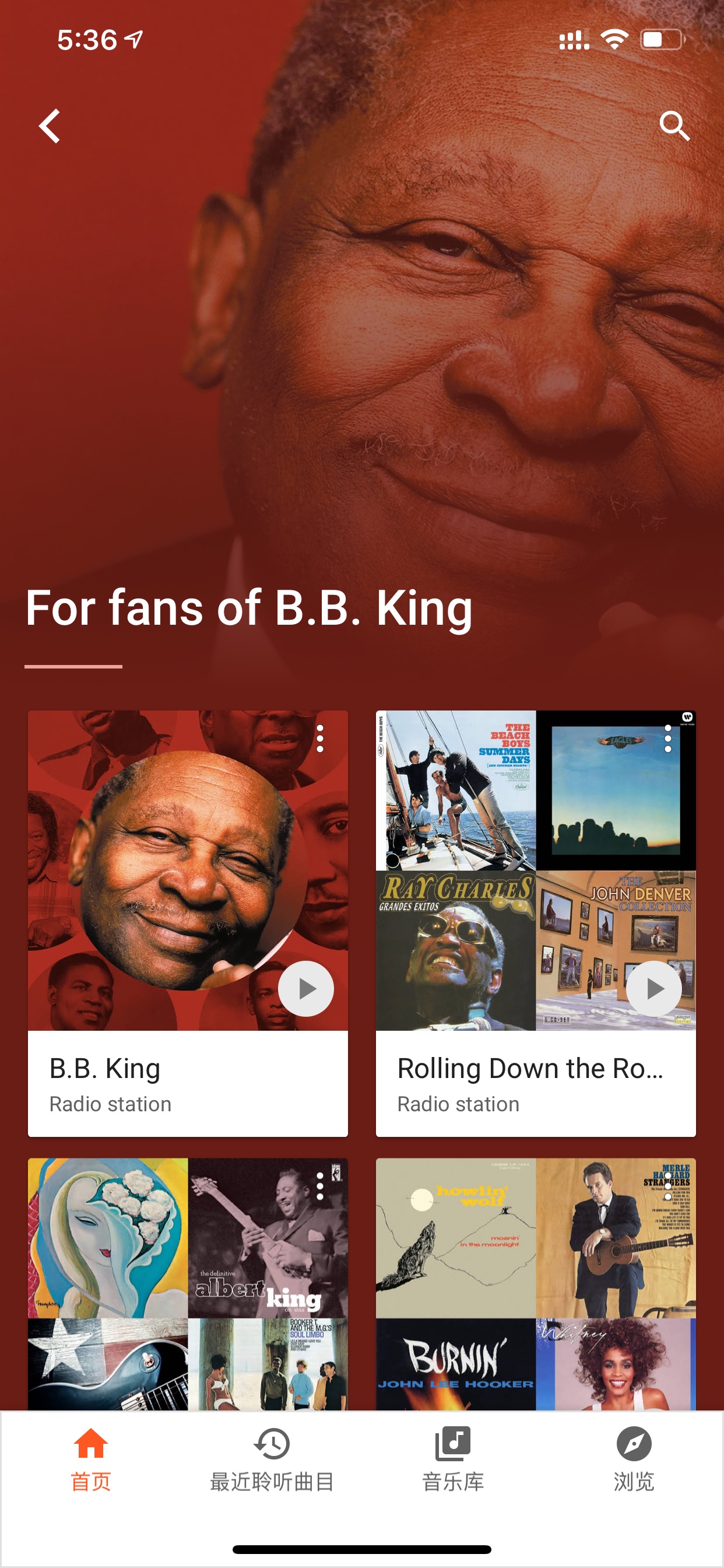Open overflow menu on B.B. King card
The image size is (724, 1568).
(319, 738)
